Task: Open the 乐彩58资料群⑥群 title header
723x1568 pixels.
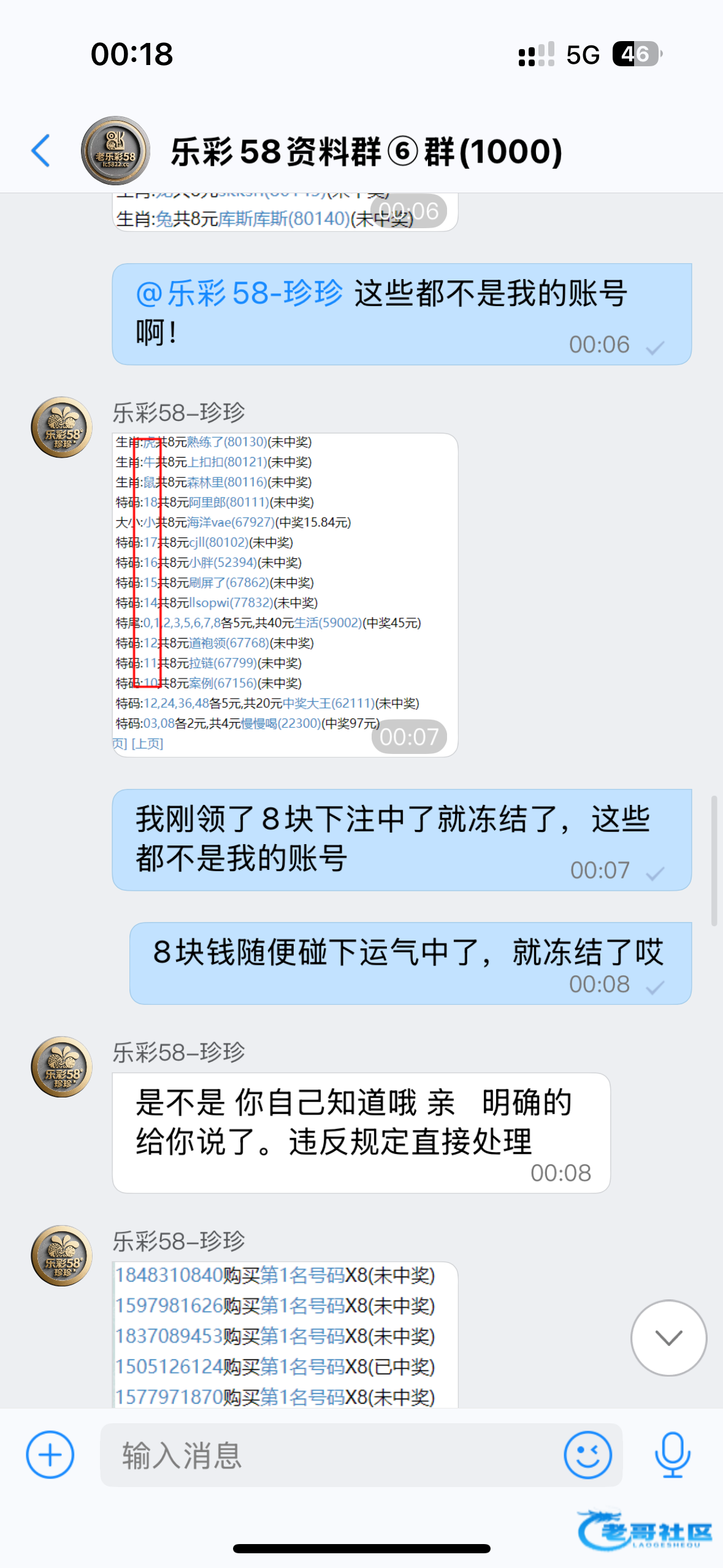Action: click(x=366, y=152)
